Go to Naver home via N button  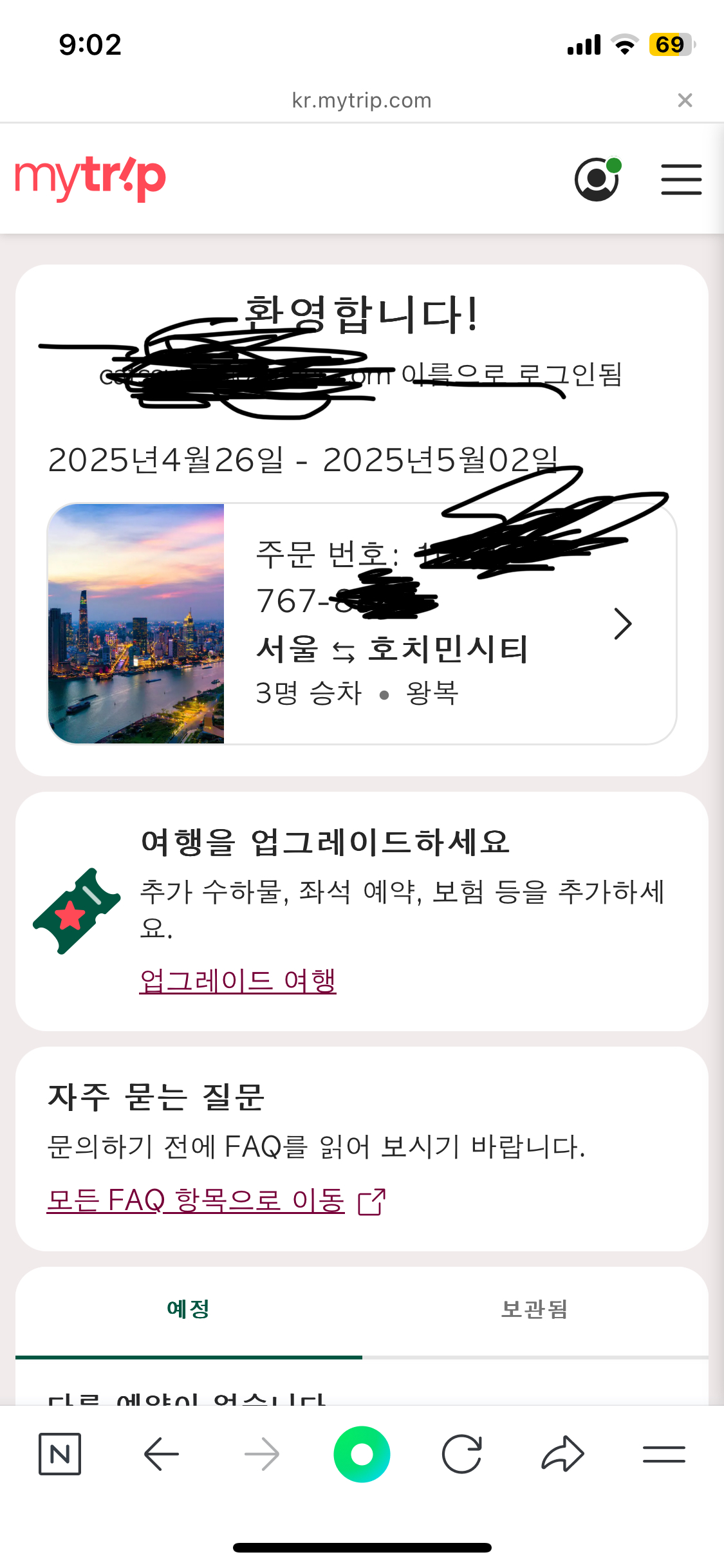pyautogui.click(x=60, y=1454)
